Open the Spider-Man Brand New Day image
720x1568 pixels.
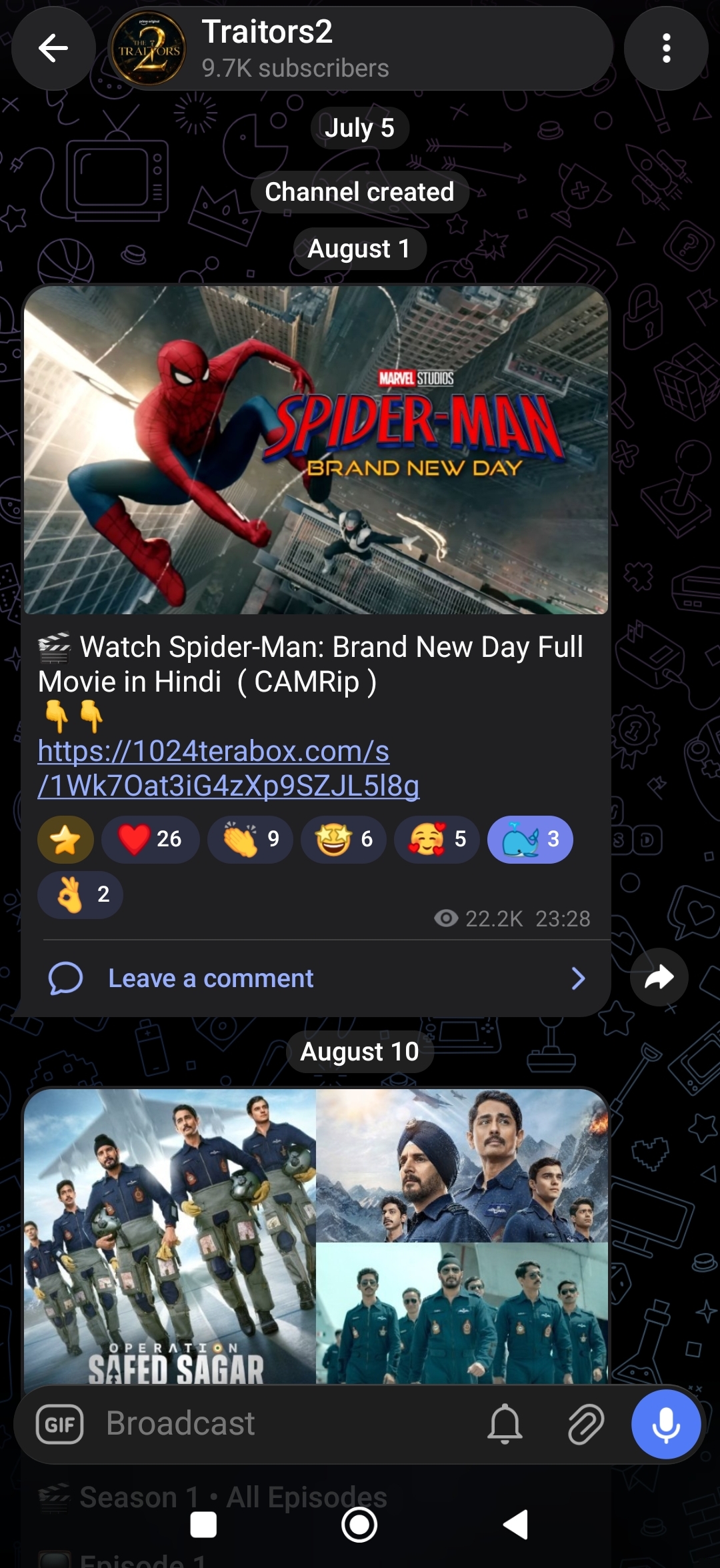coord(316,450)
